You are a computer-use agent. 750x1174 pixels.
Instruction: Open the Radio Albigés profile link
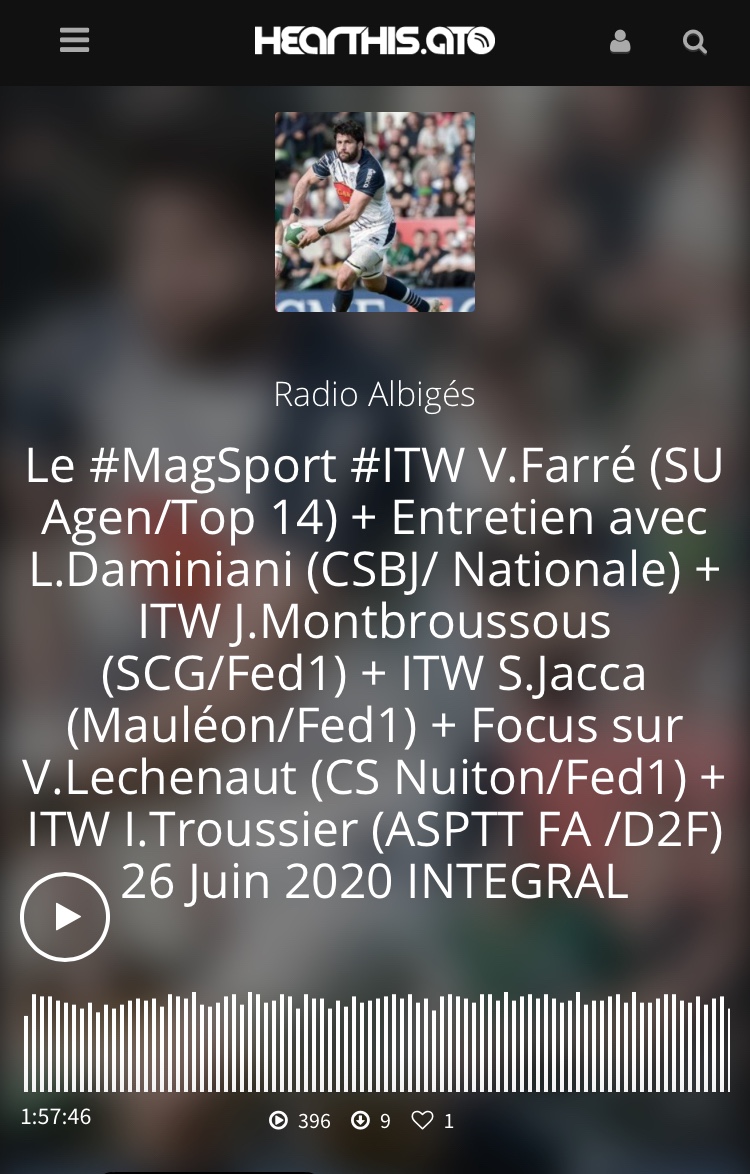click(374, 394)
